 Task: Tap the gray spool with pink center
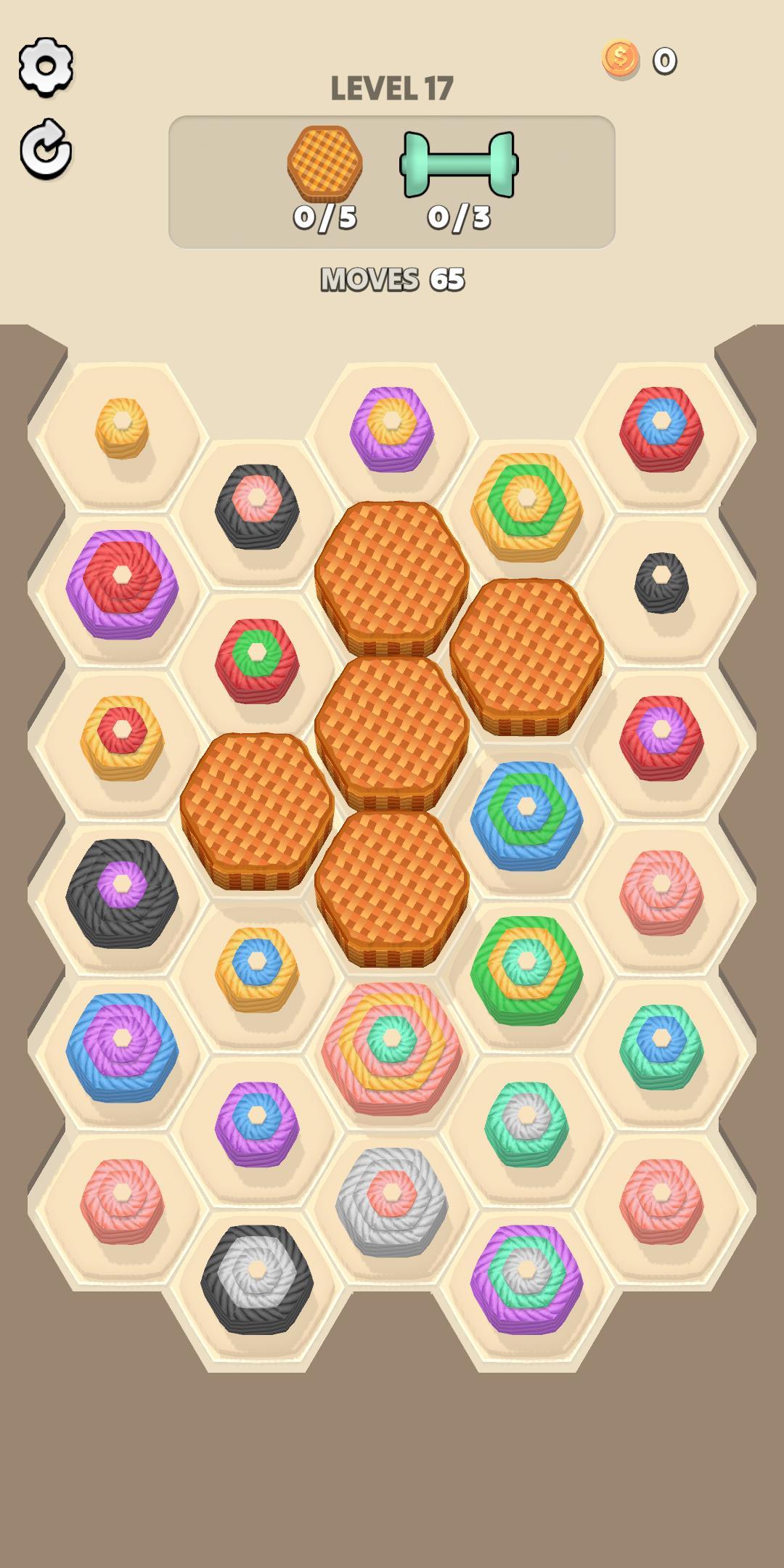[x=392, y=1201]
